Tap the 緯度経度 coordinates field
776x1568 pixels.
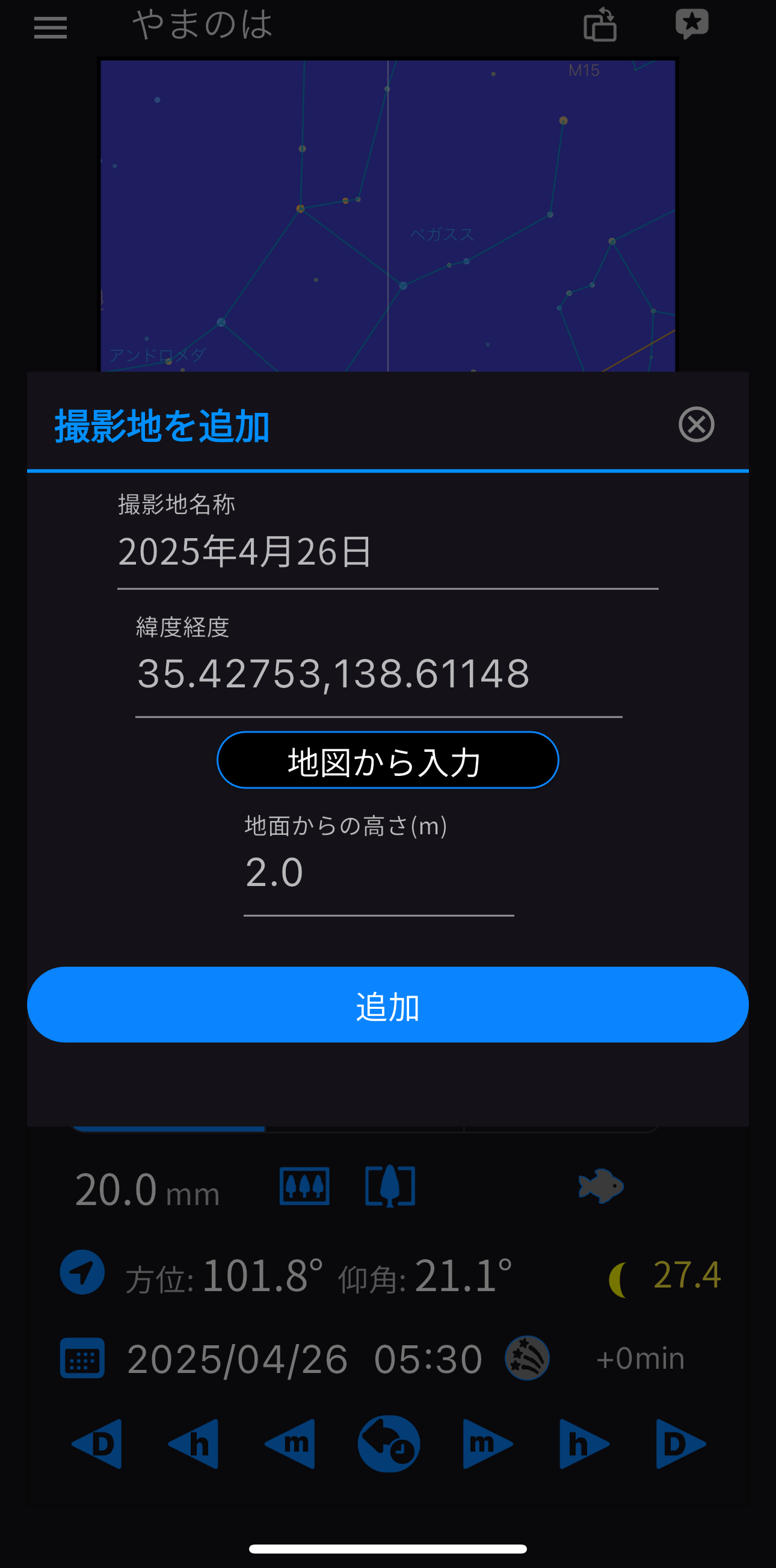[378, 674]
